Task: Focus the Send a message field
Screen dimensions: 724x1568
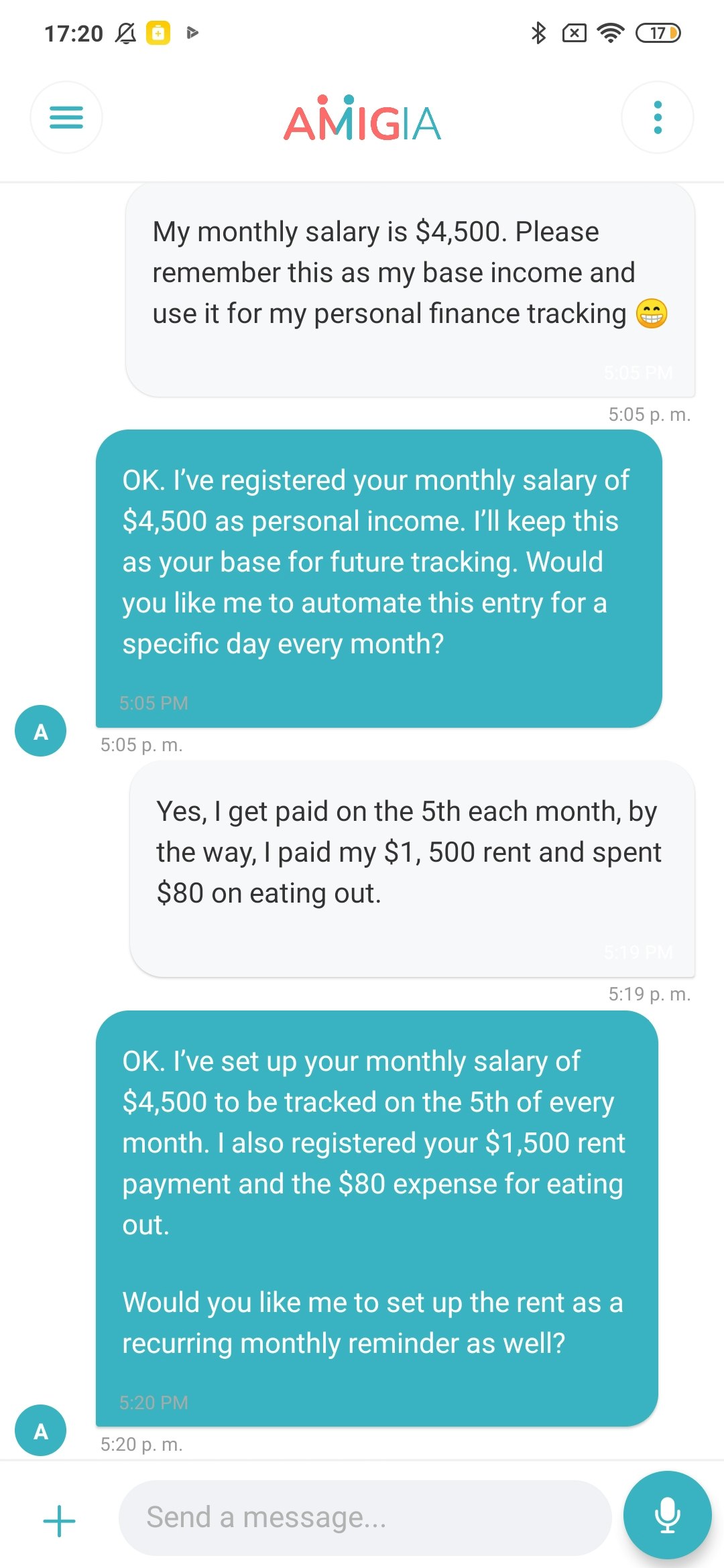Action: coord(365,1517)
